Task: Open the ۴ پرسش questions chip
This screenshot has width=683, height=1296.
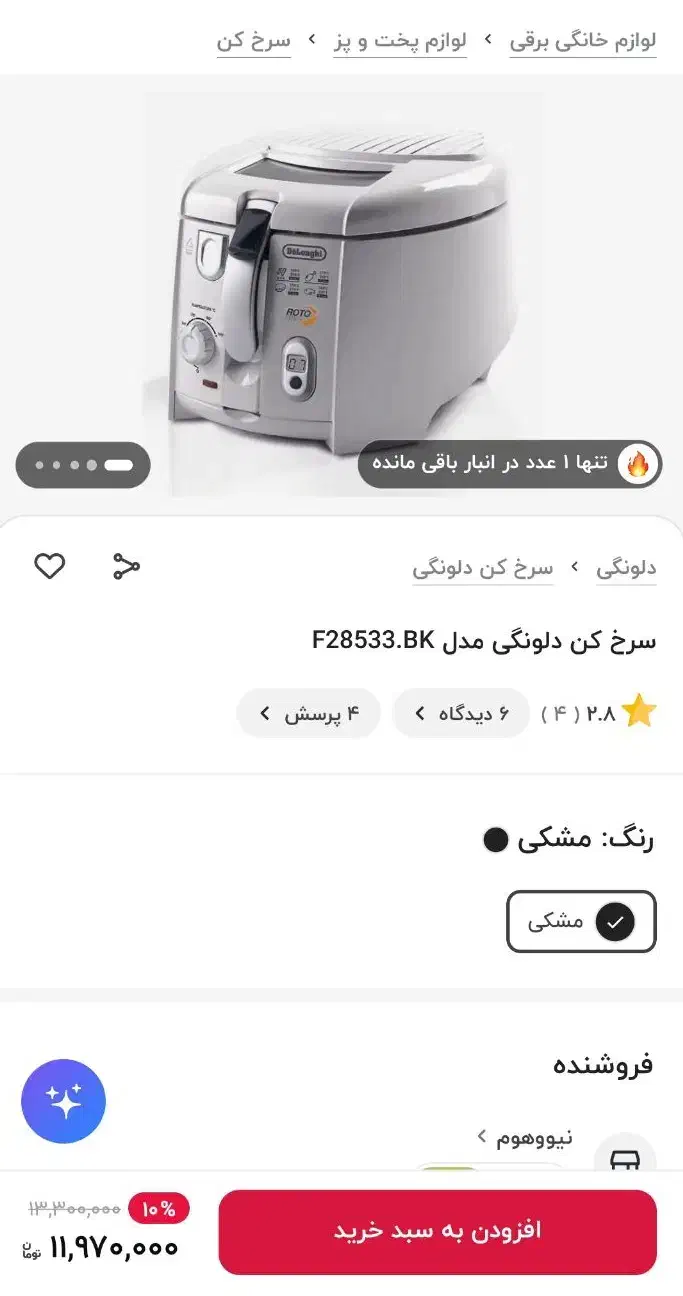Action: [308, 713]
